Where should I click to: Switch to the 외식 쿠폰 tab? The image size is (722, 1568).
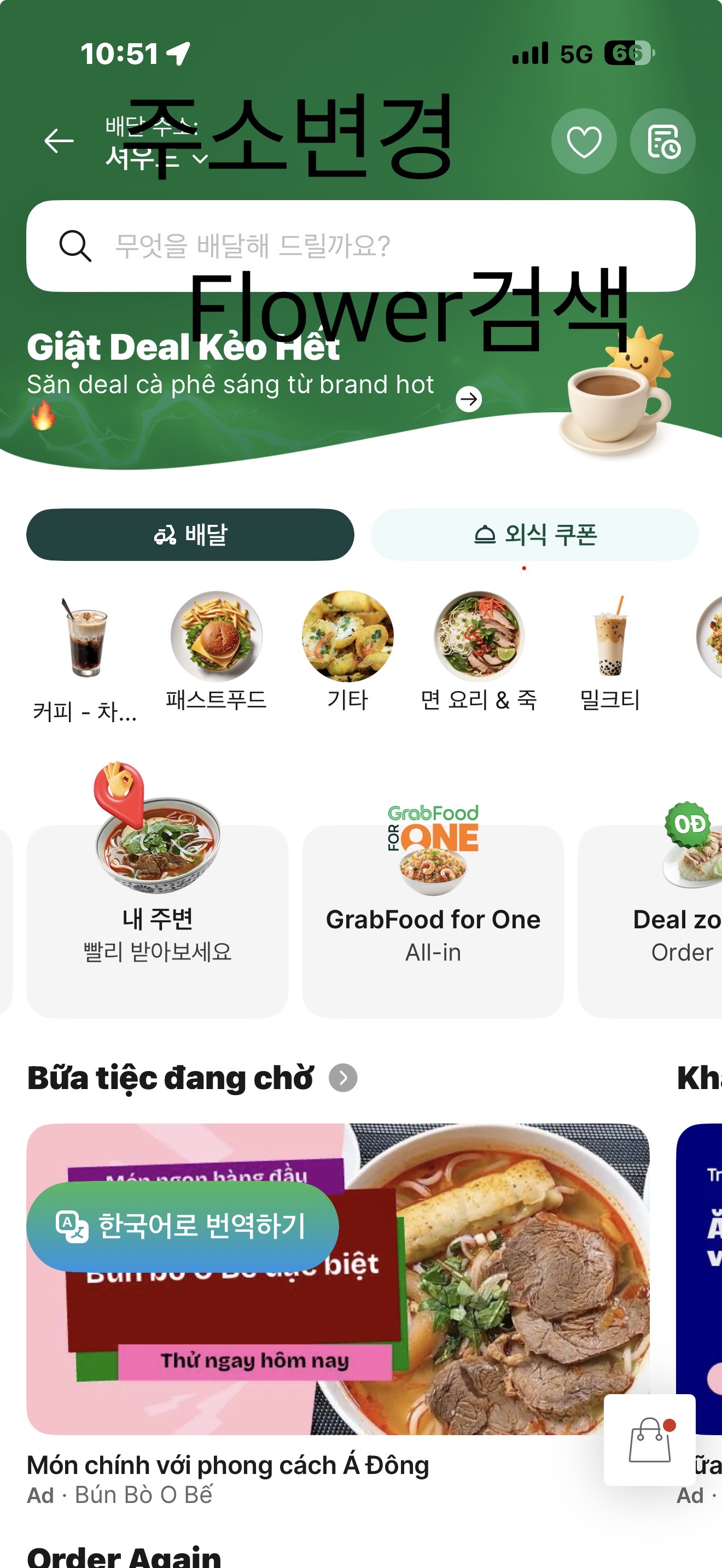pos(534,535)
